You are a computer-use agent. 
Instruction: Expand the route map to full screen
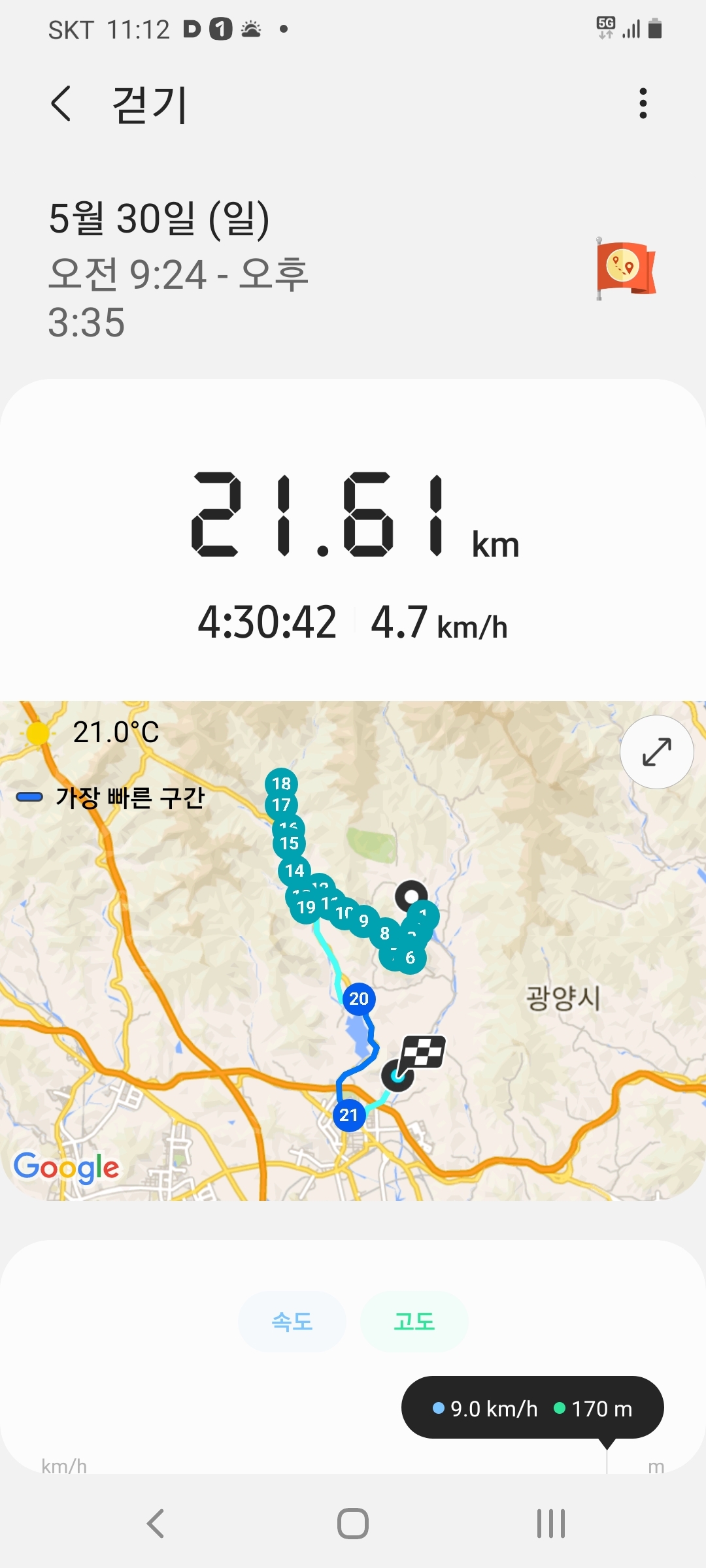click(x=656, y=752)
